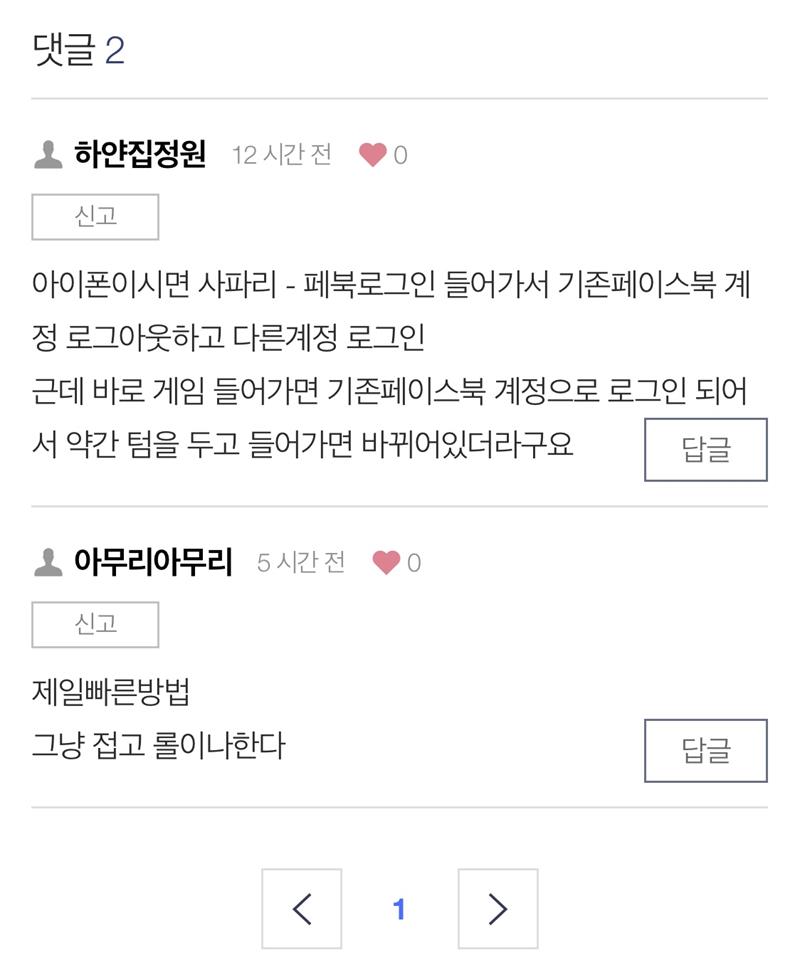Like the comment by 아무리아무리
The image size is (800, 975).
[386, 563]
